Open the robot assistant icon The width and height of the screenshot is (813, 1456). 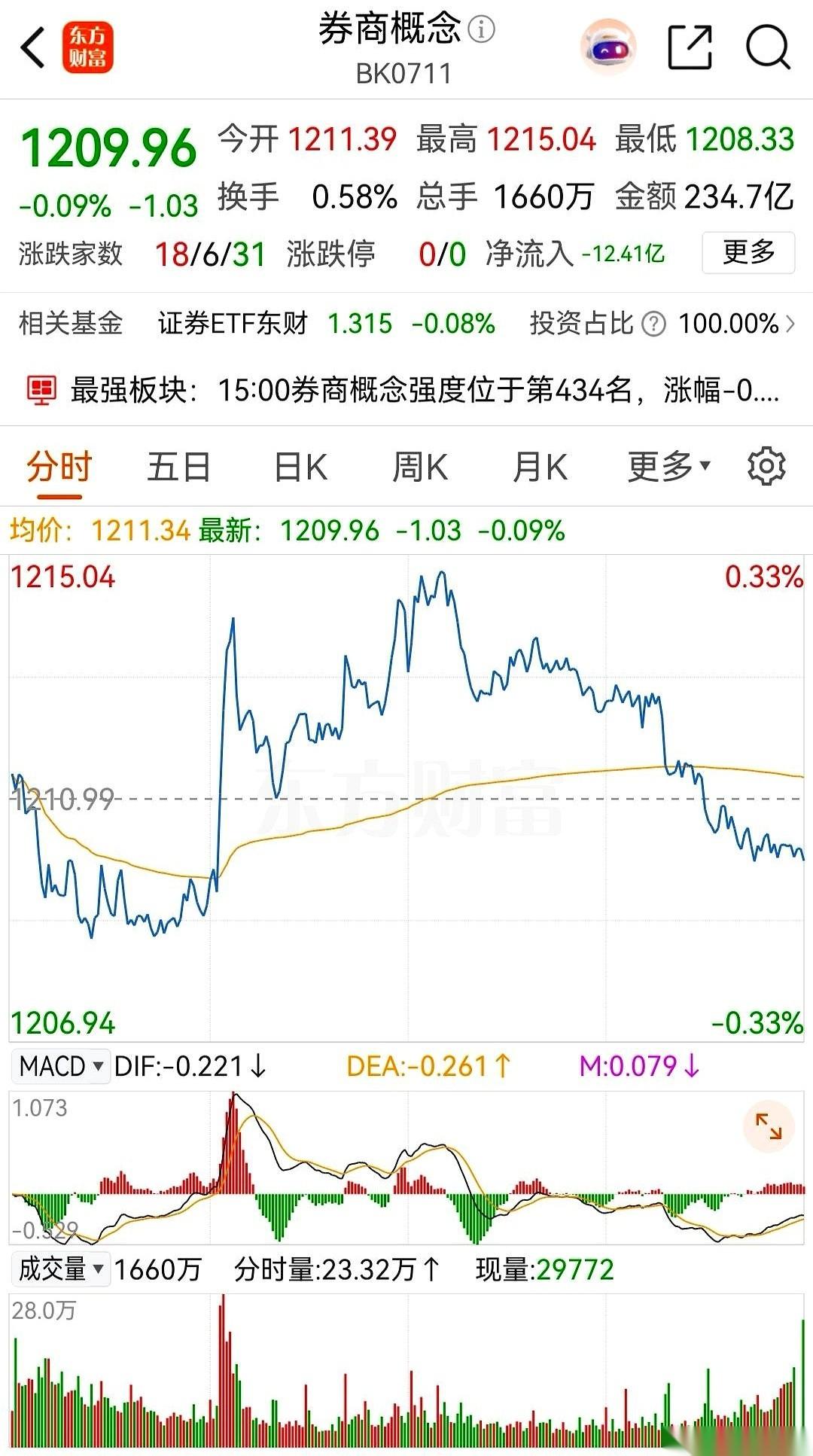608,47
